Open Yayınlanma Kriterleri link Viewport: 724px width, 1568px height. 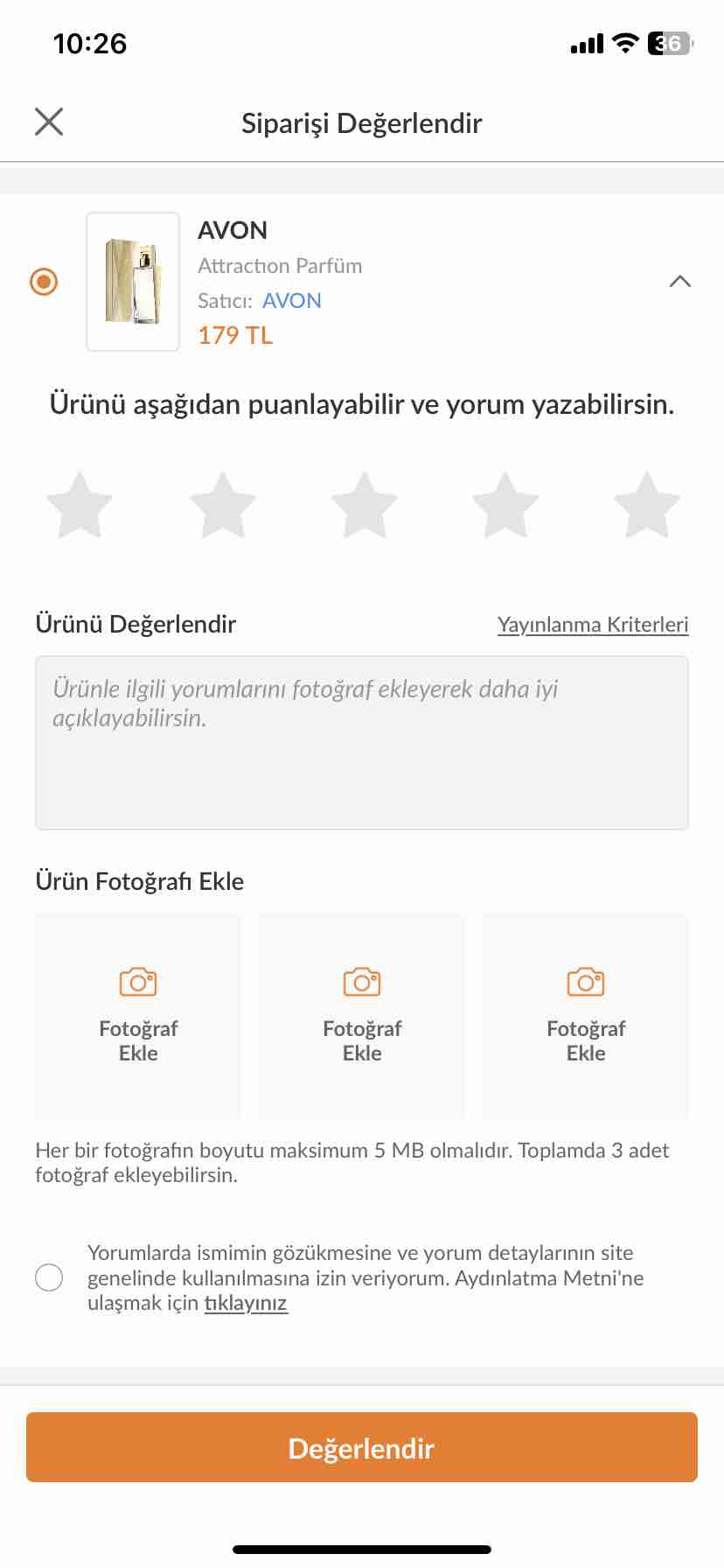[593, 625]
